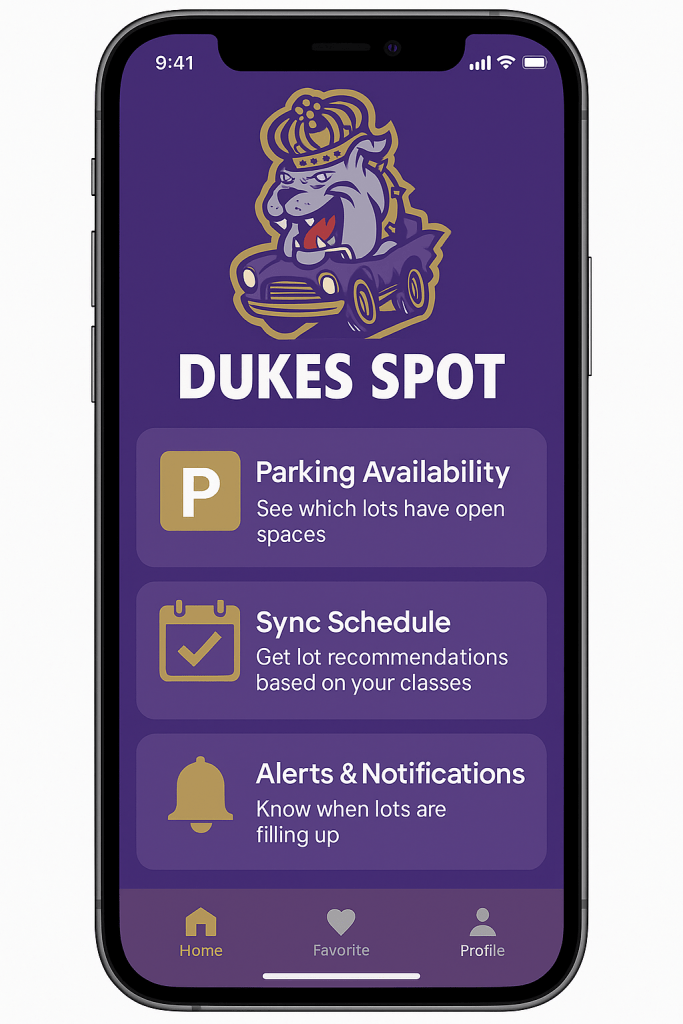Switch to the Profile tab
The height and width of the screenshot is (1024, 683).
(x=482, y=932)
